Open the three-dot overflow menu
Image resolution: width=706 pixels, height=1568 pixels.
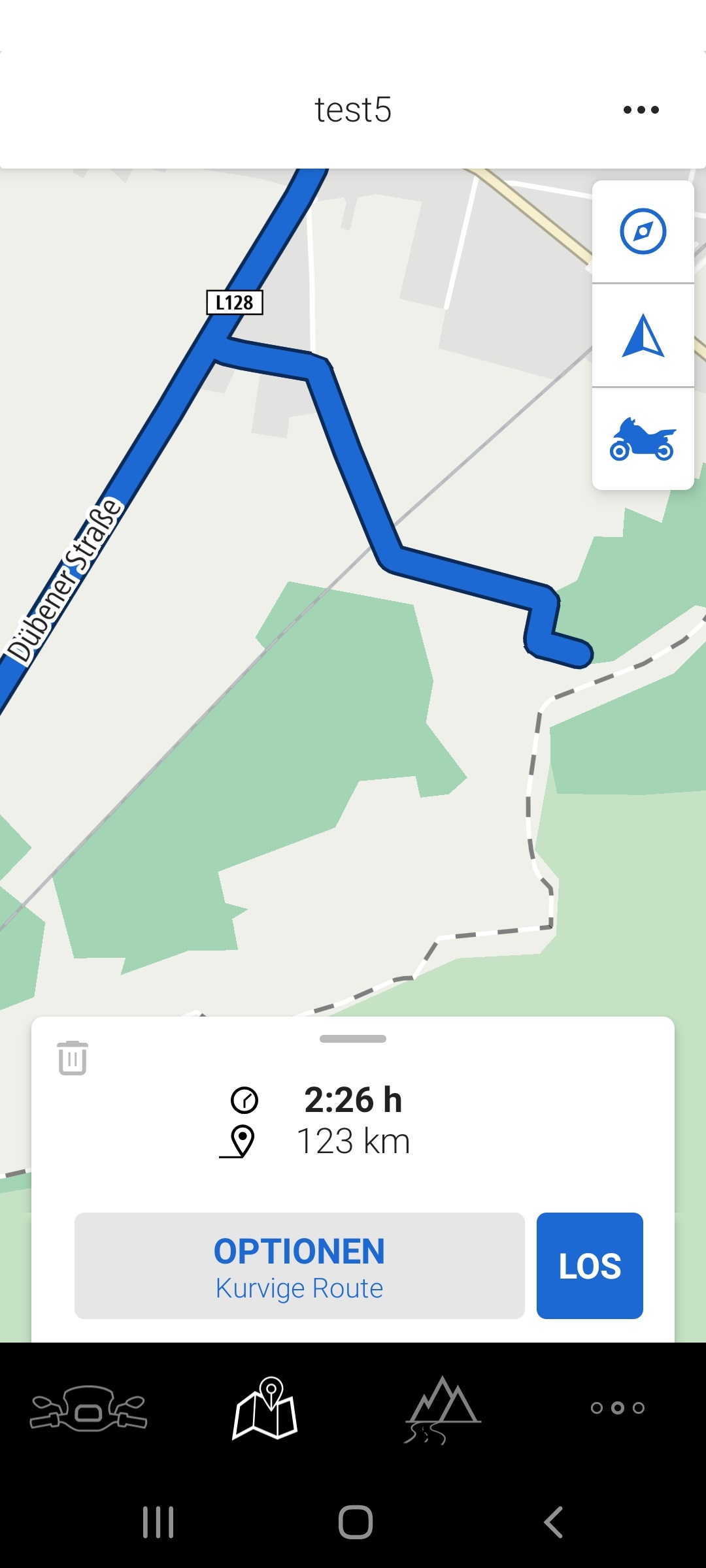coord(641,110)
